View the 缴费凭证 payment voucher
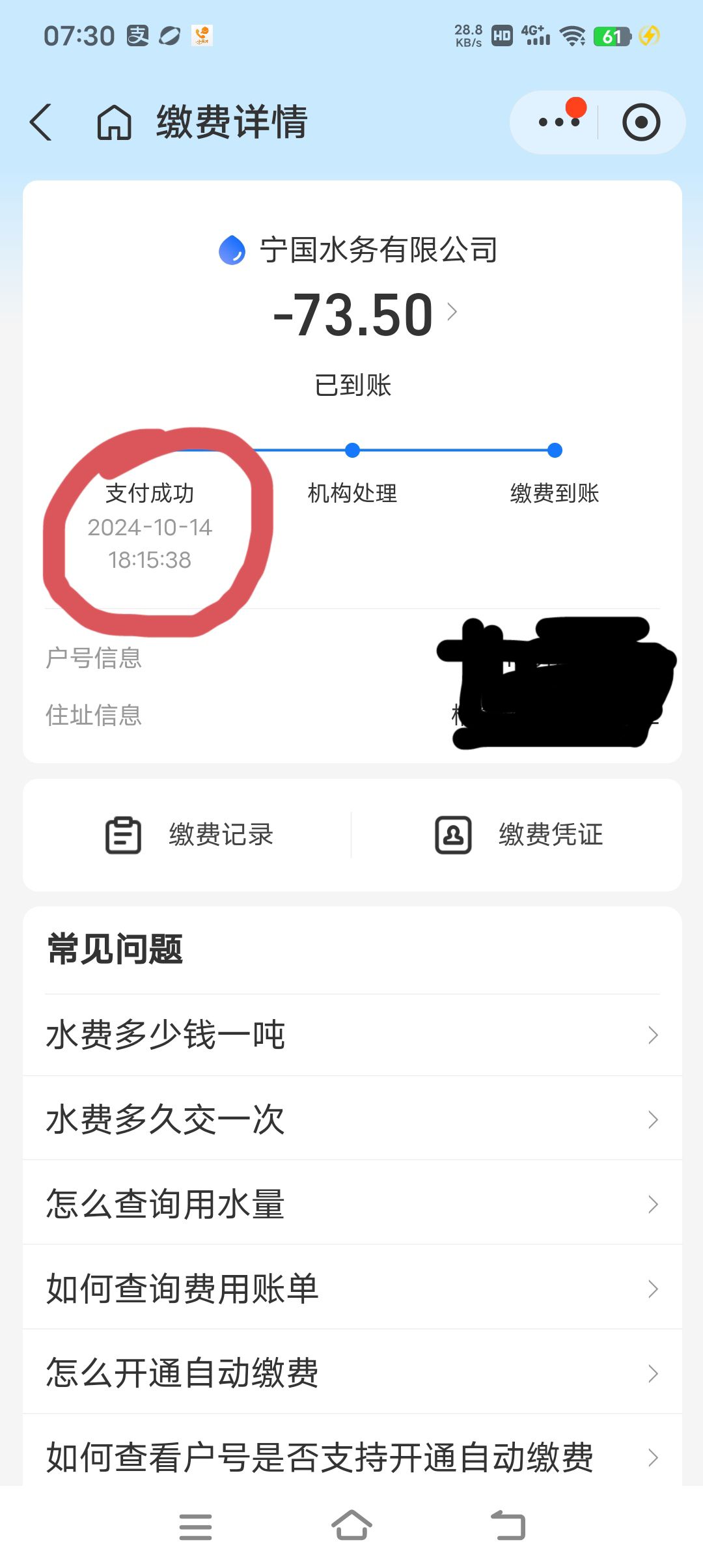This screenshot has height=1568, width=703. click(x=519, y=835)
